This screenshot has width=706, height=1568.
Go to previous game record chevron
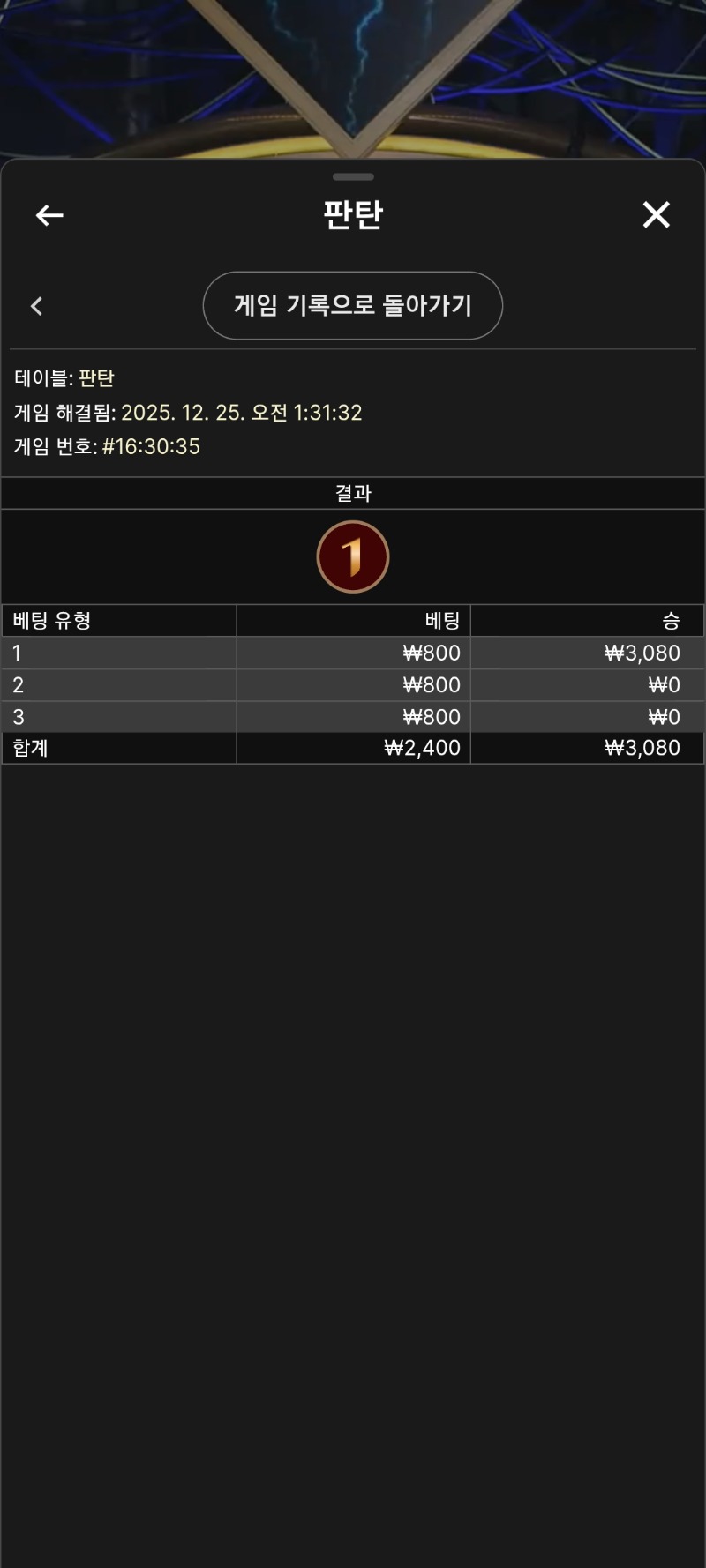click(x=37, y=306)
